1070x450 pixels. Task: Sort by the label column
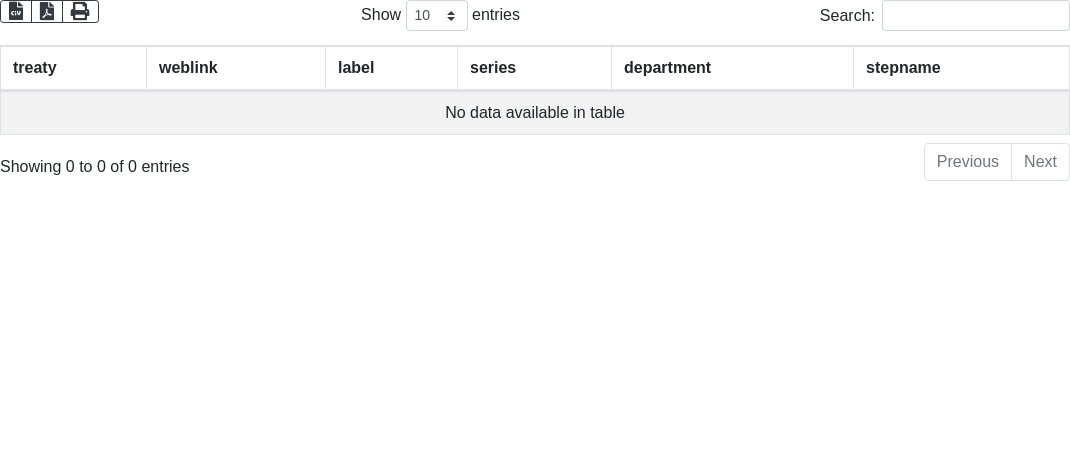tap(391, 68)
